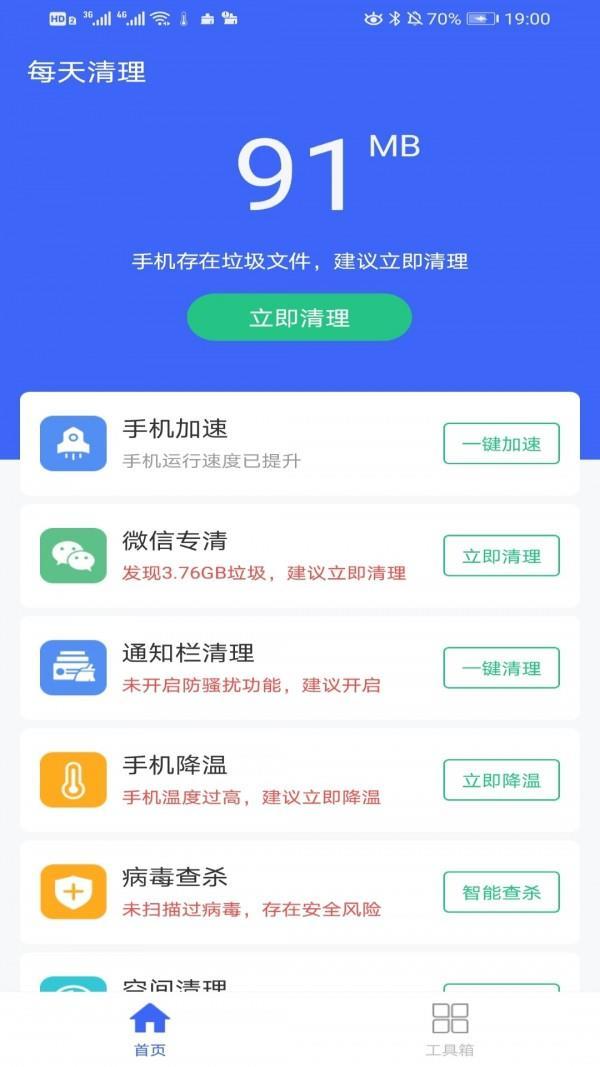Select the 首页 tab

coord(150,1030)
